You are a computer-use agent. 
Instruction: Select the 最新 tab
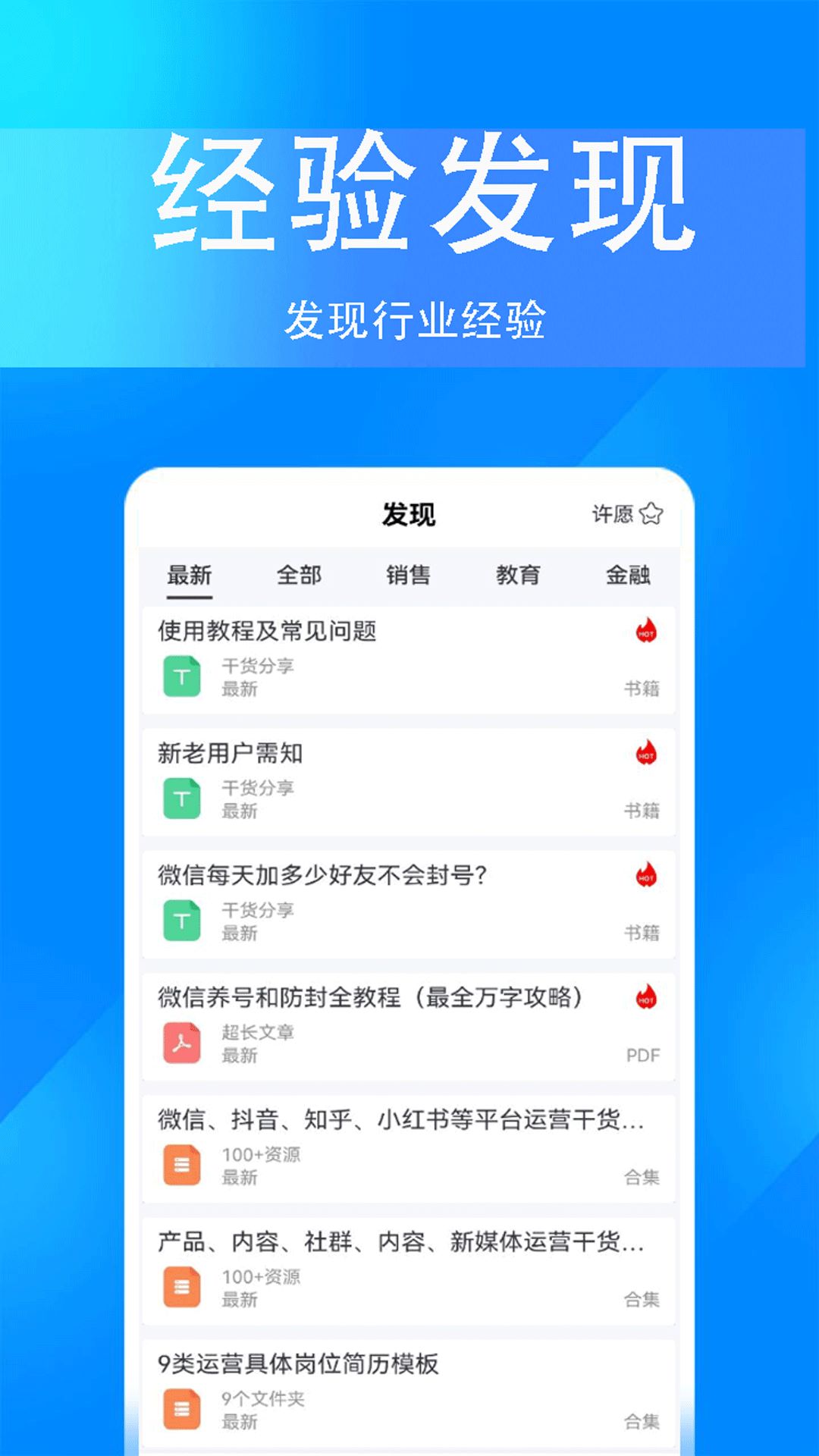click(187, 576)
